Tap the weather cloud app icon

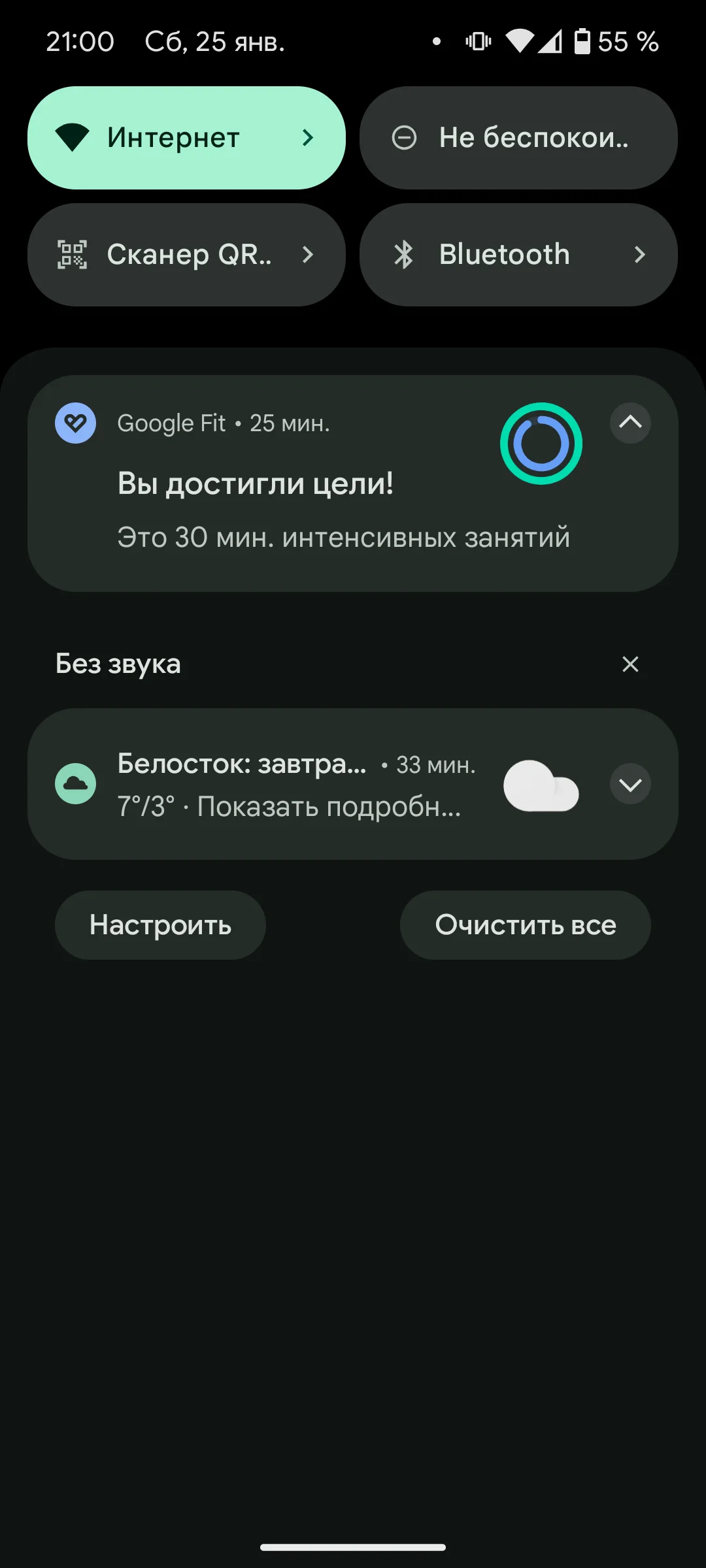pyautogui.click(x=76, y=783)
